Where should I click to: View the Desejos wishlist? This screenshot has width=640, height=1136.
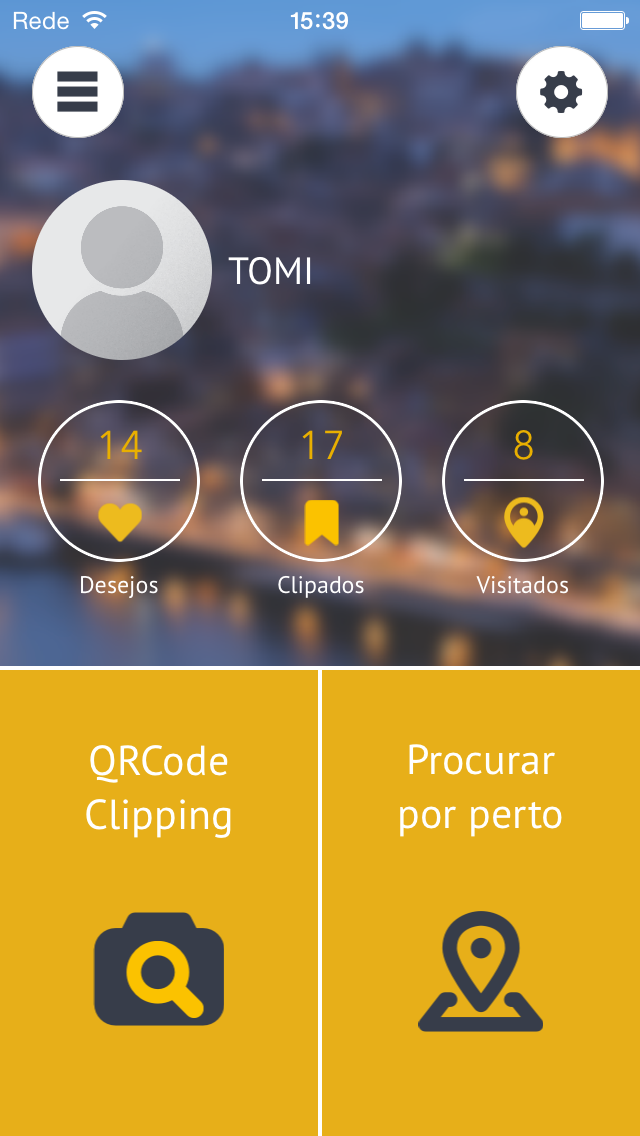click(119, 481)
